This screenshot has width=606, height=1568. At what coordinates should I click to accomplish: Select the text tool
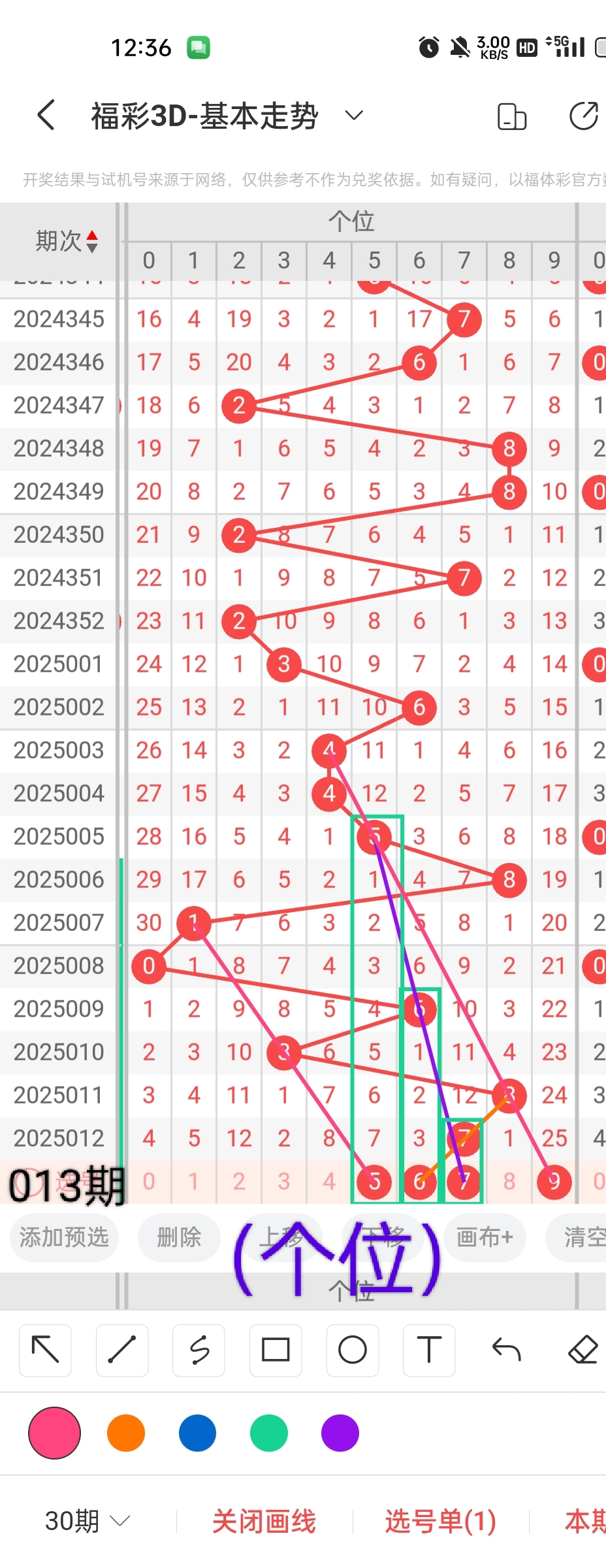(429, 1350)
